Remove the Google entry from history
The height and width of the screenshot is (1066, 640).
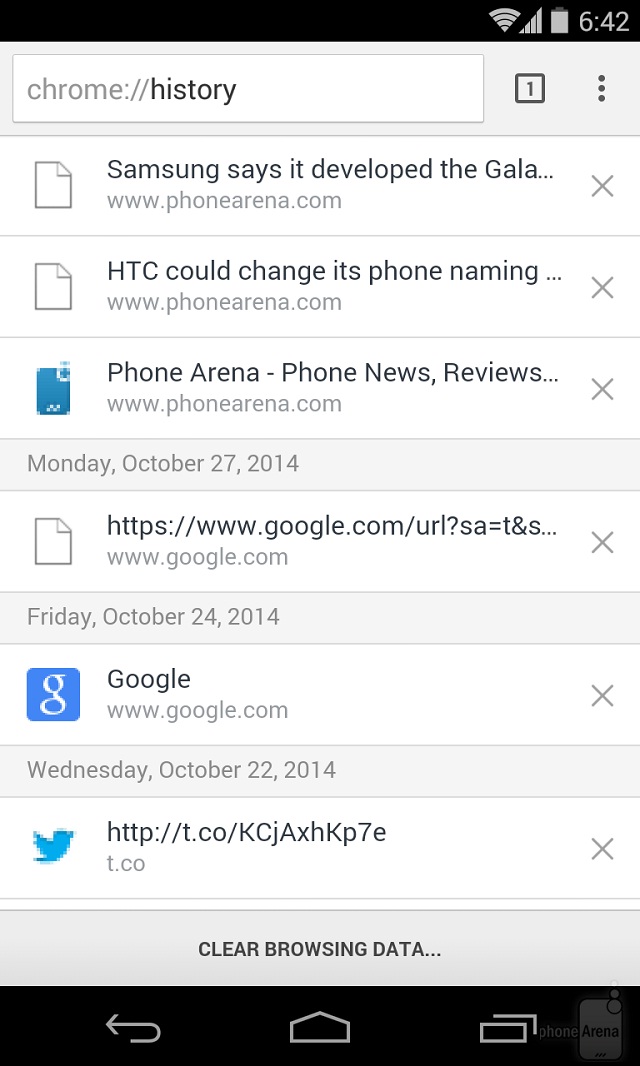pos(602,695)
